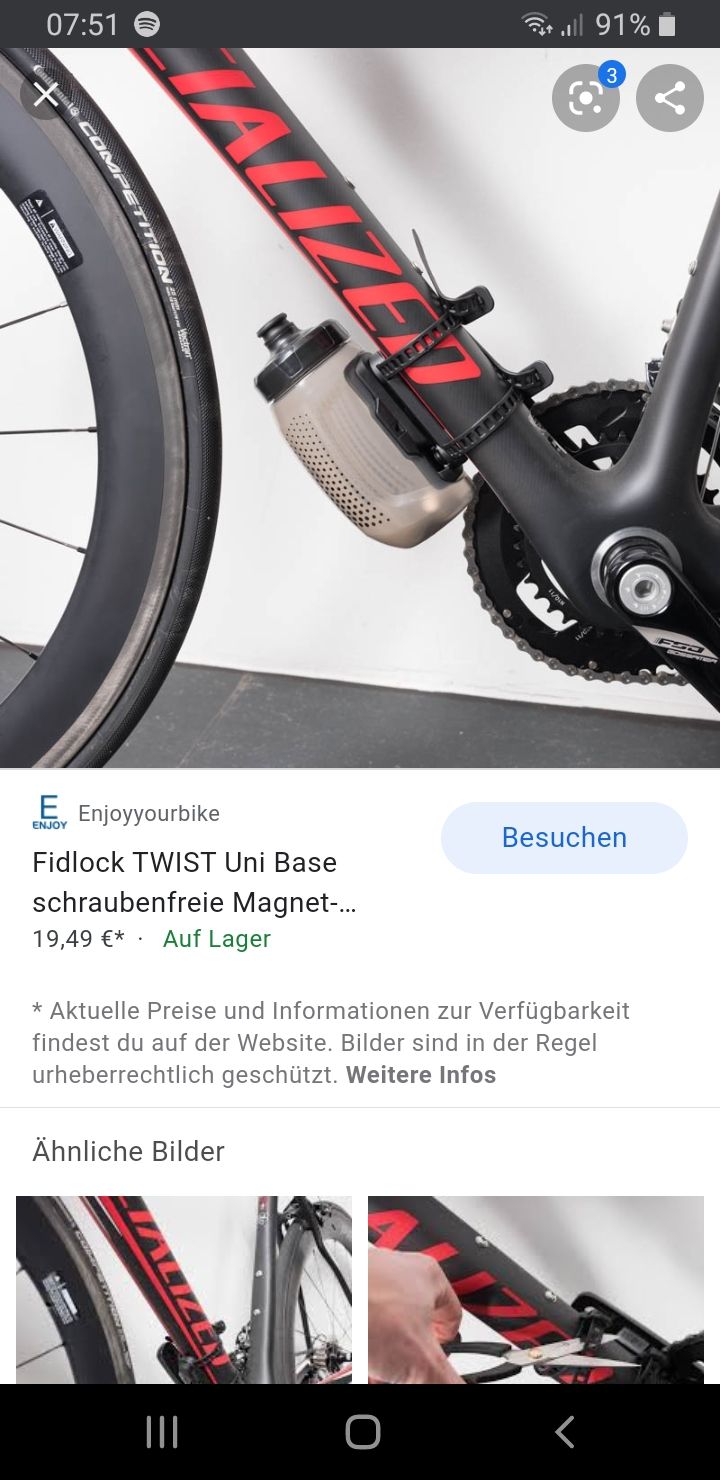Go back using the system back button

click(x=564, y=1432)
